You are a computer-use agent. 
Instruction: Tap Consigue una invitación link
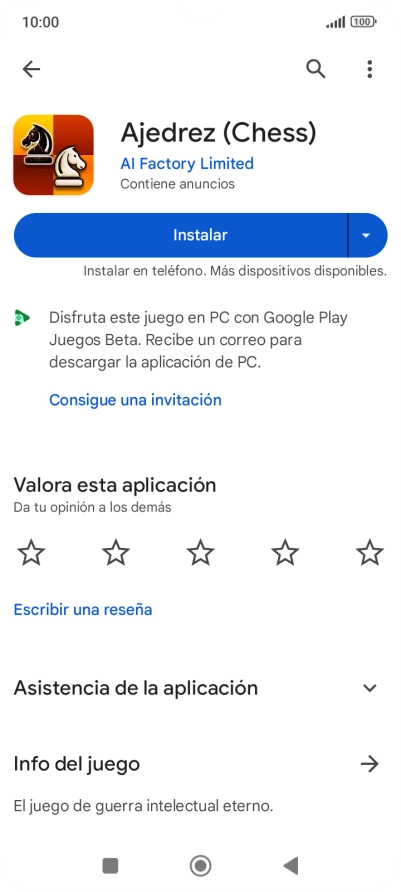(135, 400)
